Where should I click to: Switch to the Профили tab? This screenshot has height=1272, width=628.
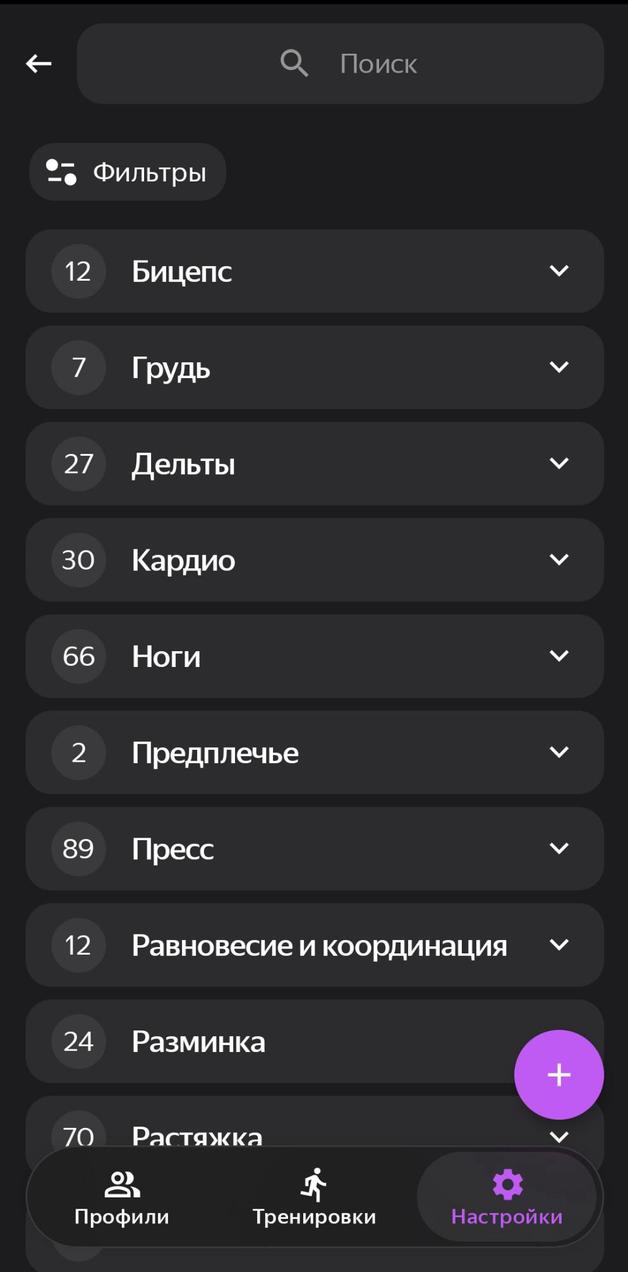pos(122,1198)
